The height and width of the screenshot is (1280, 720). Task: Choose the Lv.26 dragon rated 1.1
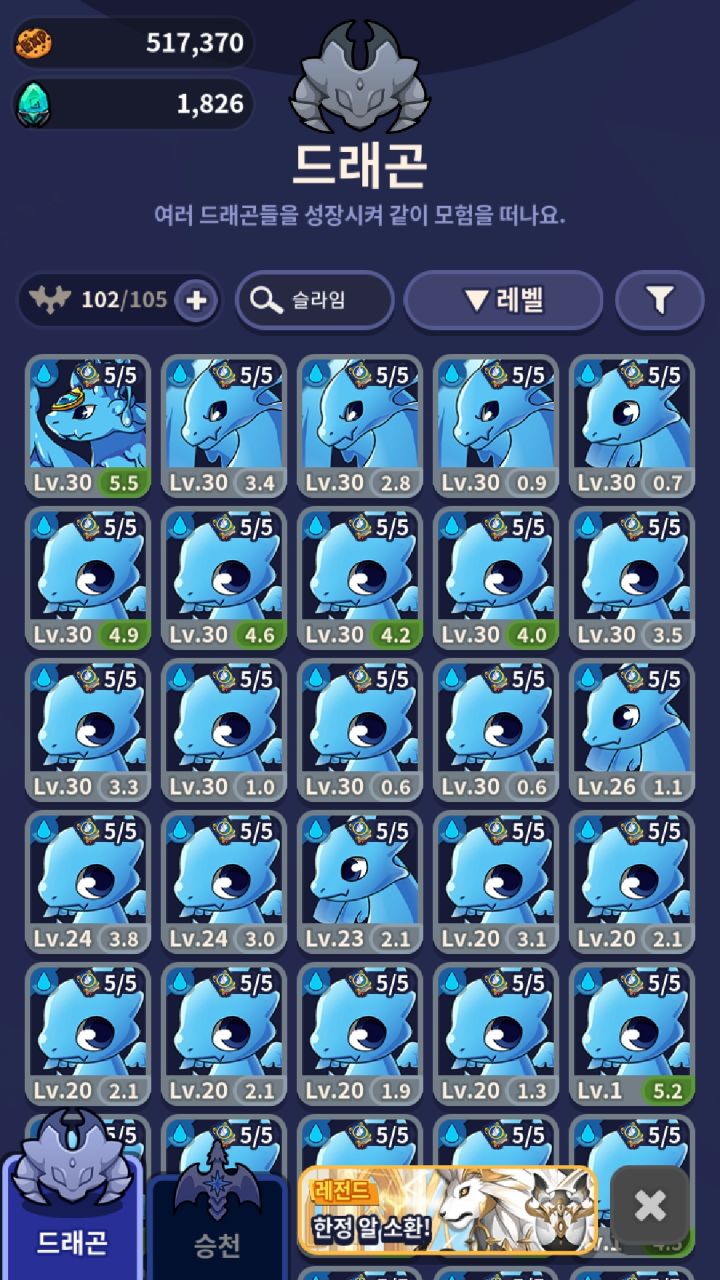pos(632,730)
